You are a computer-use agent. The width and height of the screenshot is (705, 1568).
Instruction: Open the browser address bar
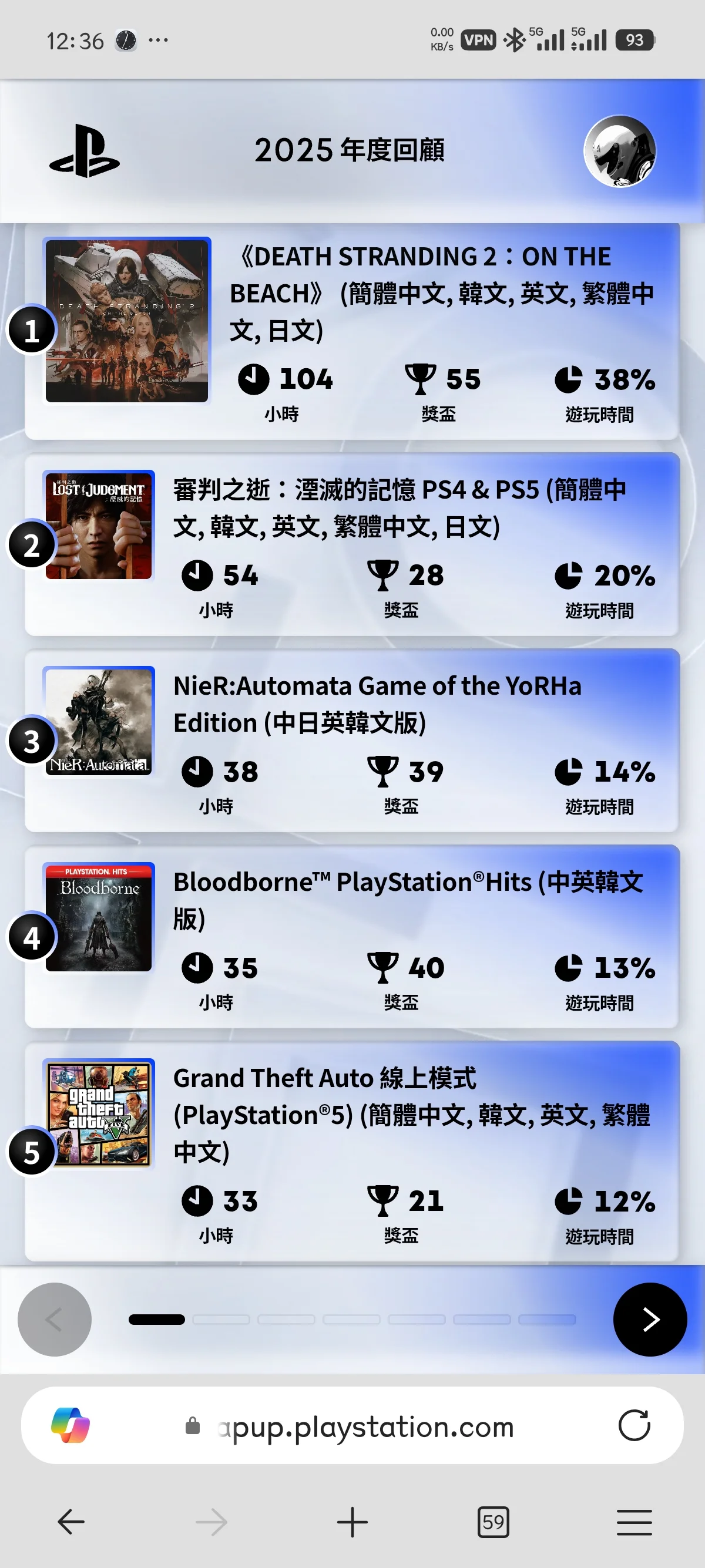point(365,1426)
